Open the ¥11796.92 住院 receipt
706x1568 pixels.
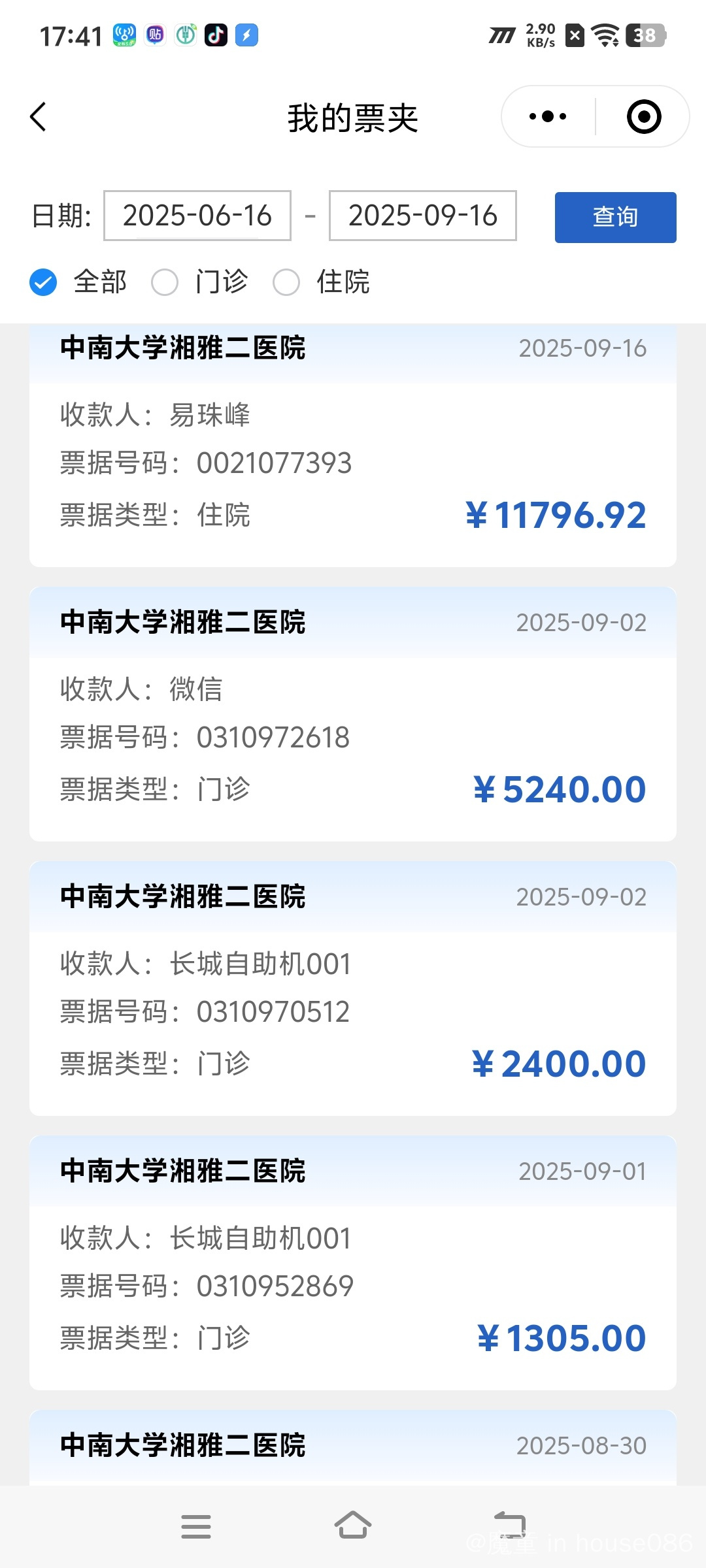(x=353, y=445)
